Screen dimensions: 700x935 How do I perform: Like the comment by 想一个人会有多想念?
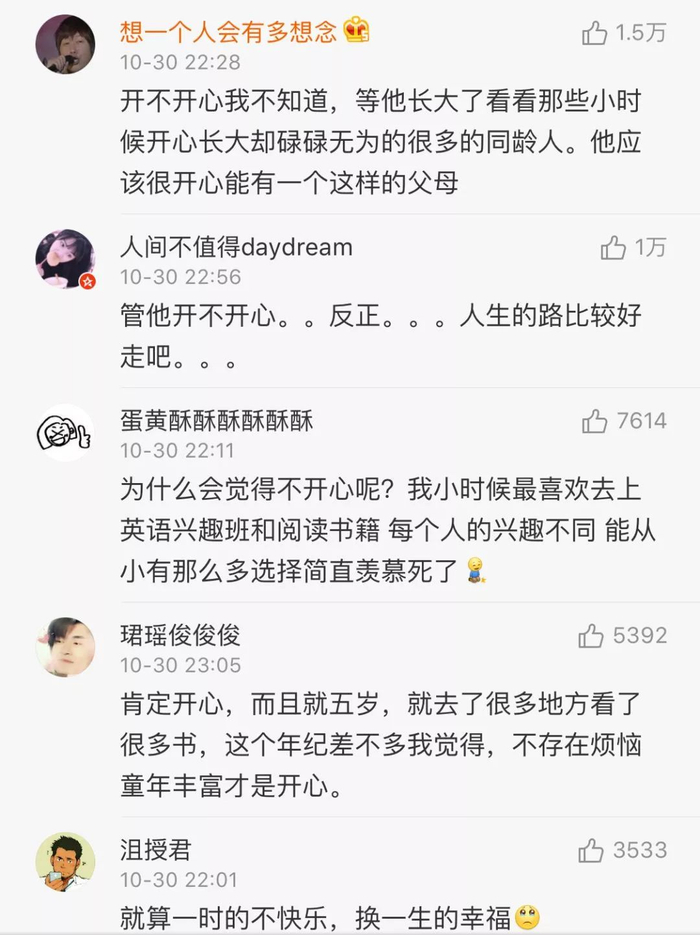pyautogui.click(x=594, y=33)
